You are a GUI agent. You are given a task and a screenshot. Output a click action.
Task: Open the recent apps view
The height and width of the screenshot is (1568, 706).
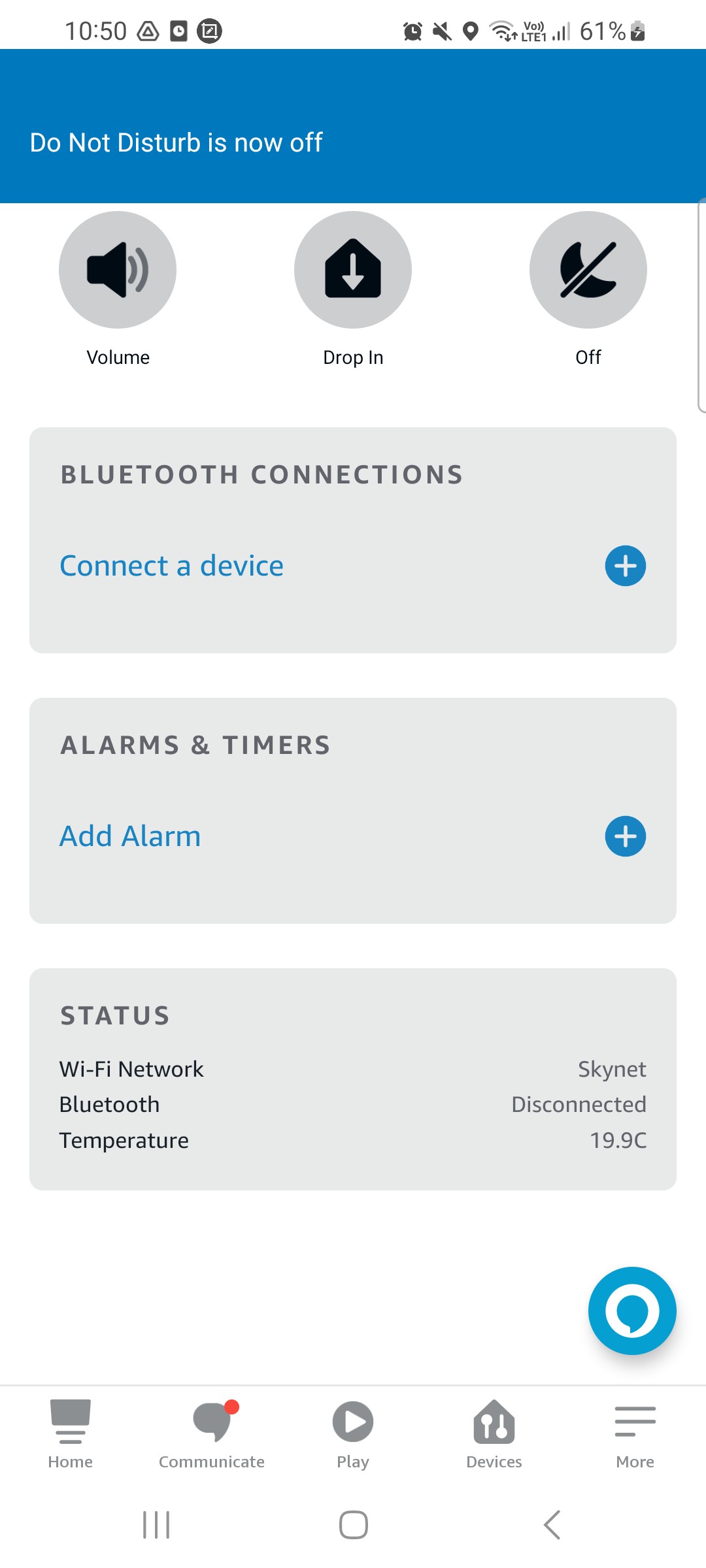coord(156,1525)
